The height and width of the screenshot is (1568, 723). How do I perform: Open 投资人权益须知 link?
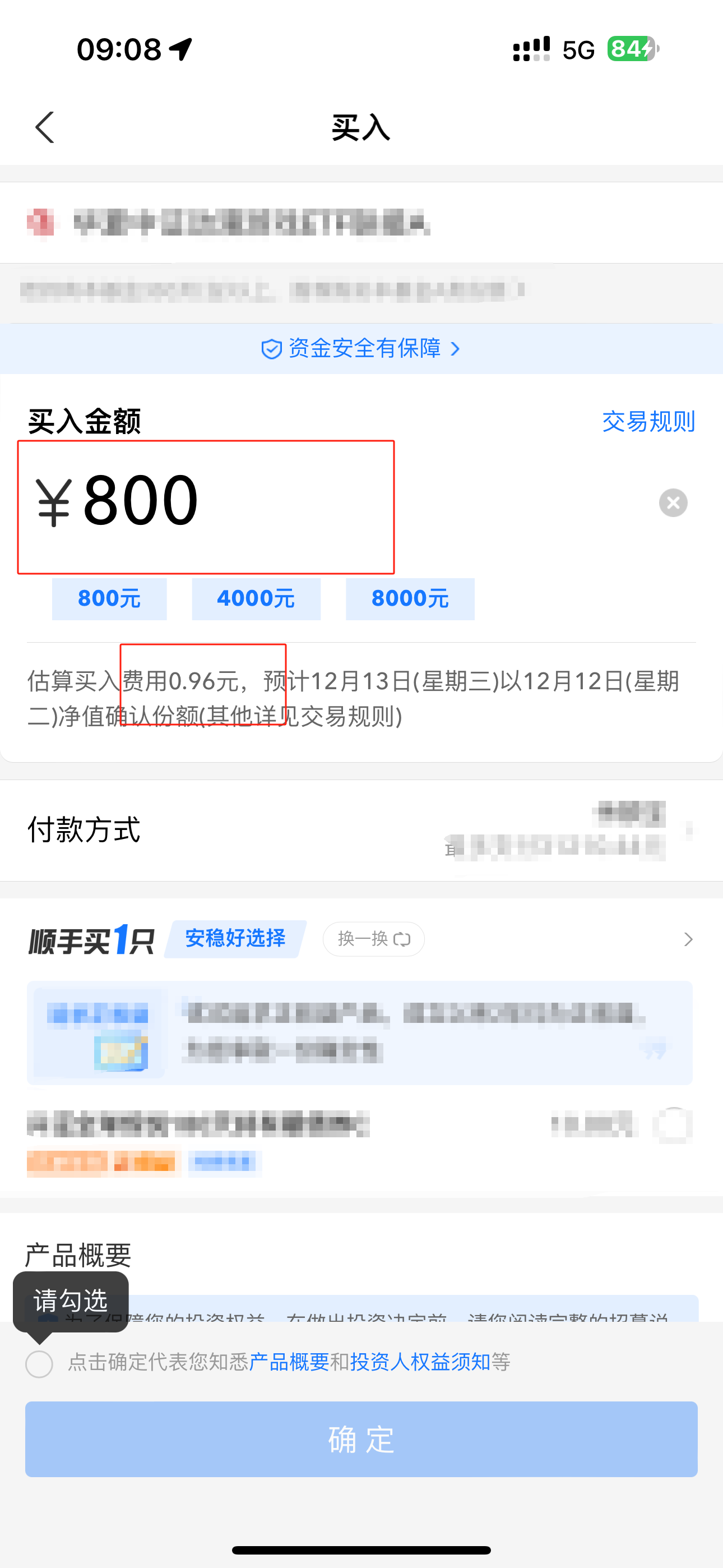[420, 1362]
